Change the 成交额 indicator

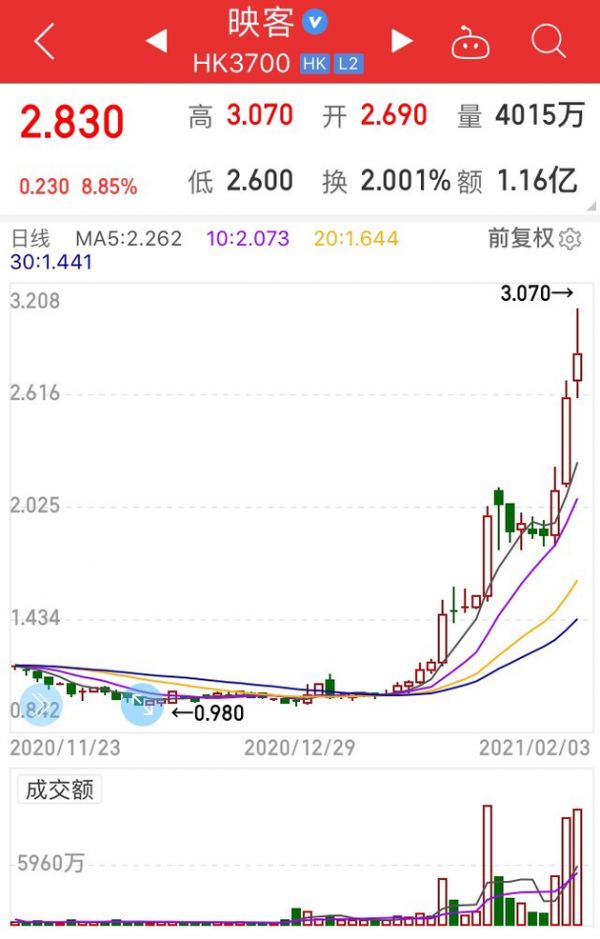59,790
